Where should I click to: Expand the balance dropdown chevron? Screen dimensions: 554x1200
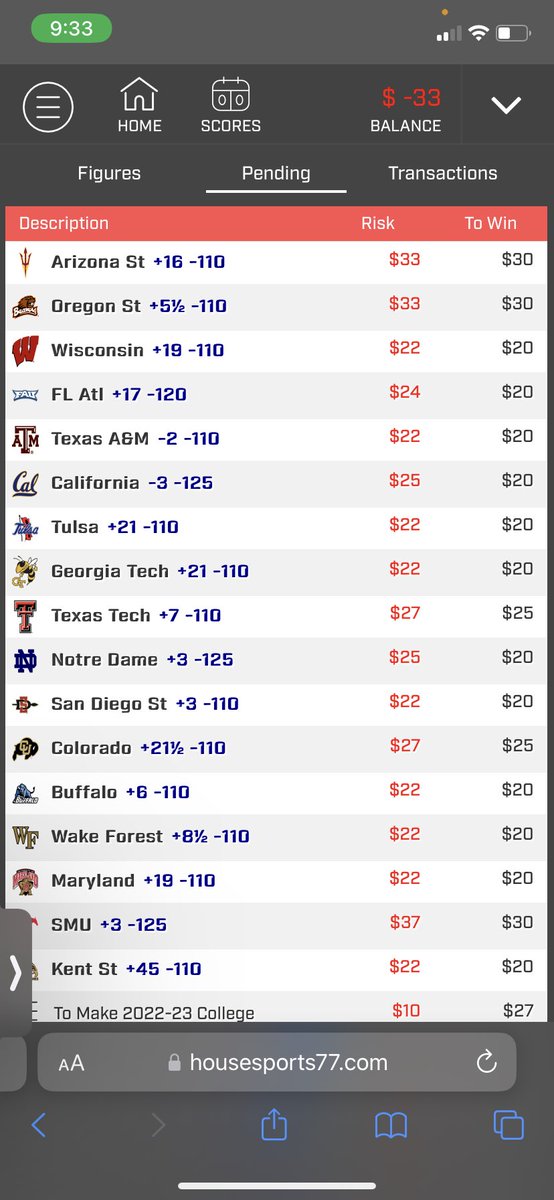[x=506, y=105]
